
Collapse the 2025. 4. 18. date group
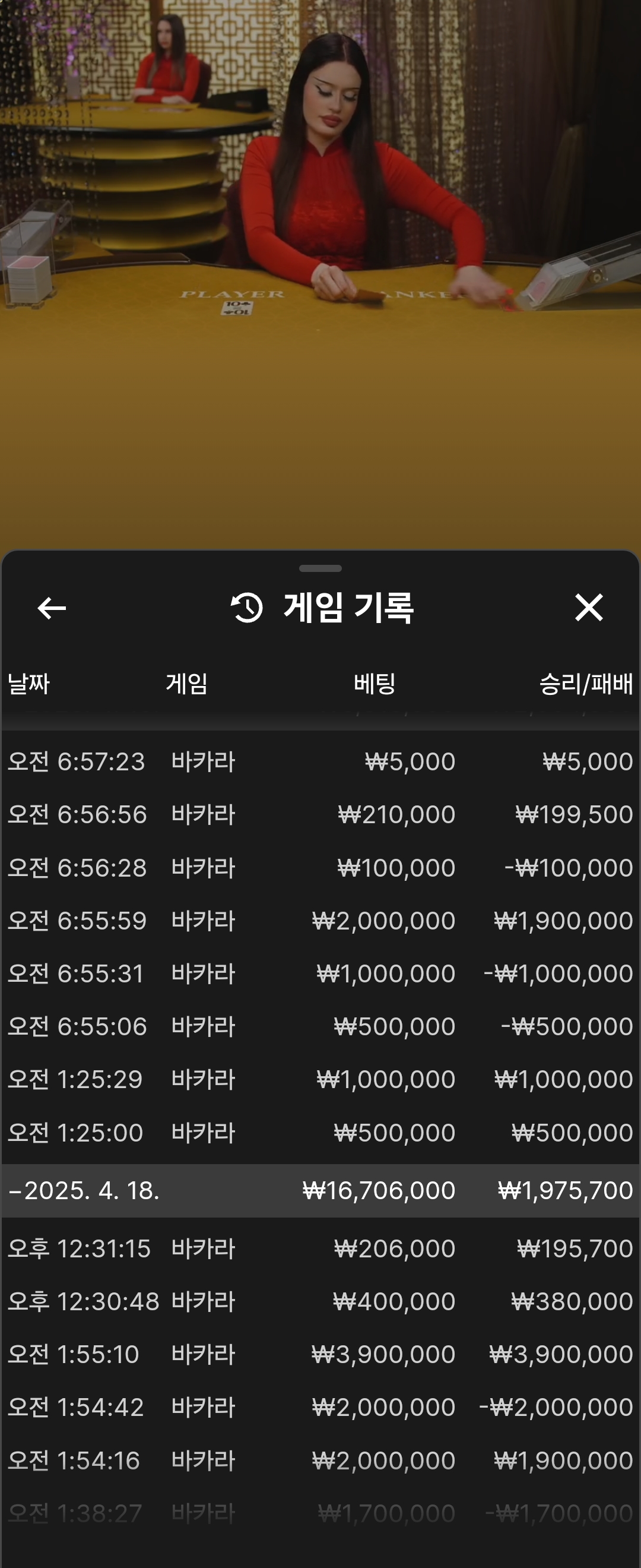click(85, 1190)
